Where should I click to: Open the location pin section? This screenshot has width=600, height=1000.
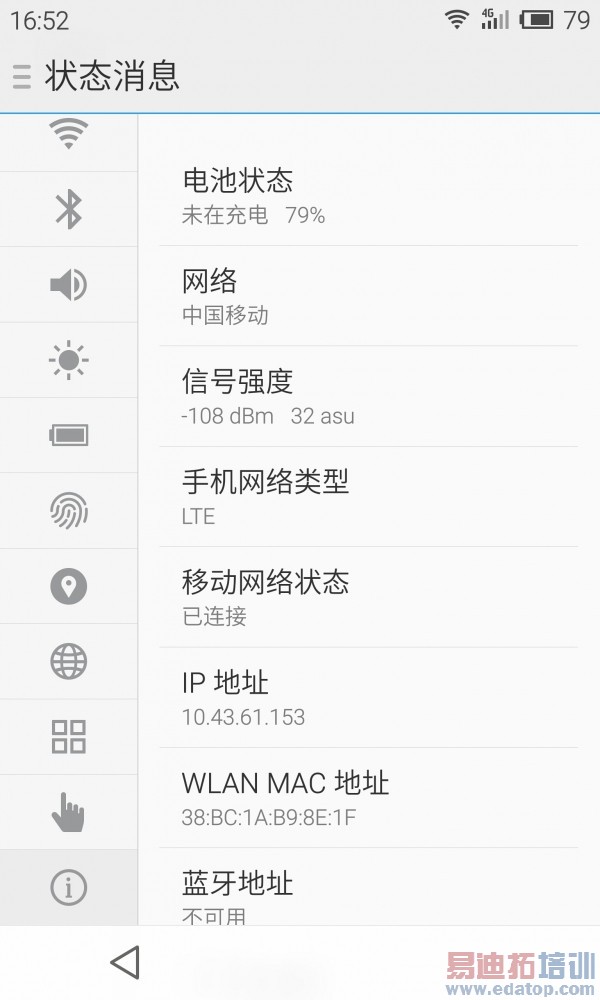click(68, 586)
